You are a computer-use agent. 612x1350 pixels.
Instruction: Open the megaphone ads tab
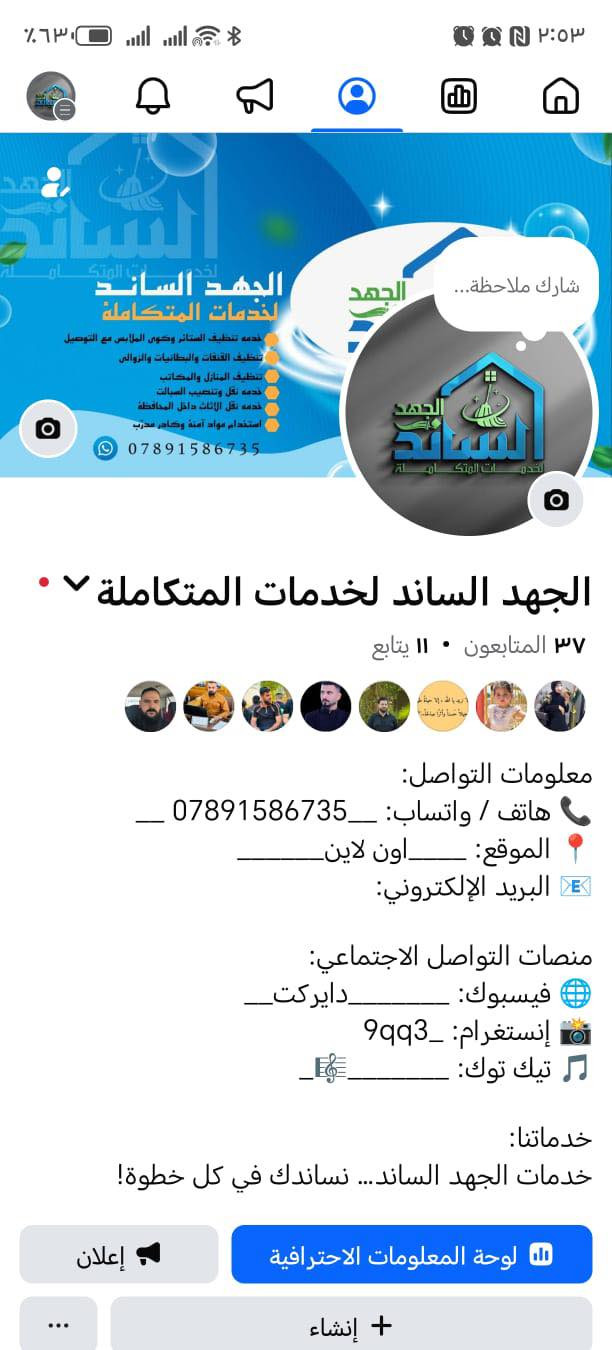(255, 96)
